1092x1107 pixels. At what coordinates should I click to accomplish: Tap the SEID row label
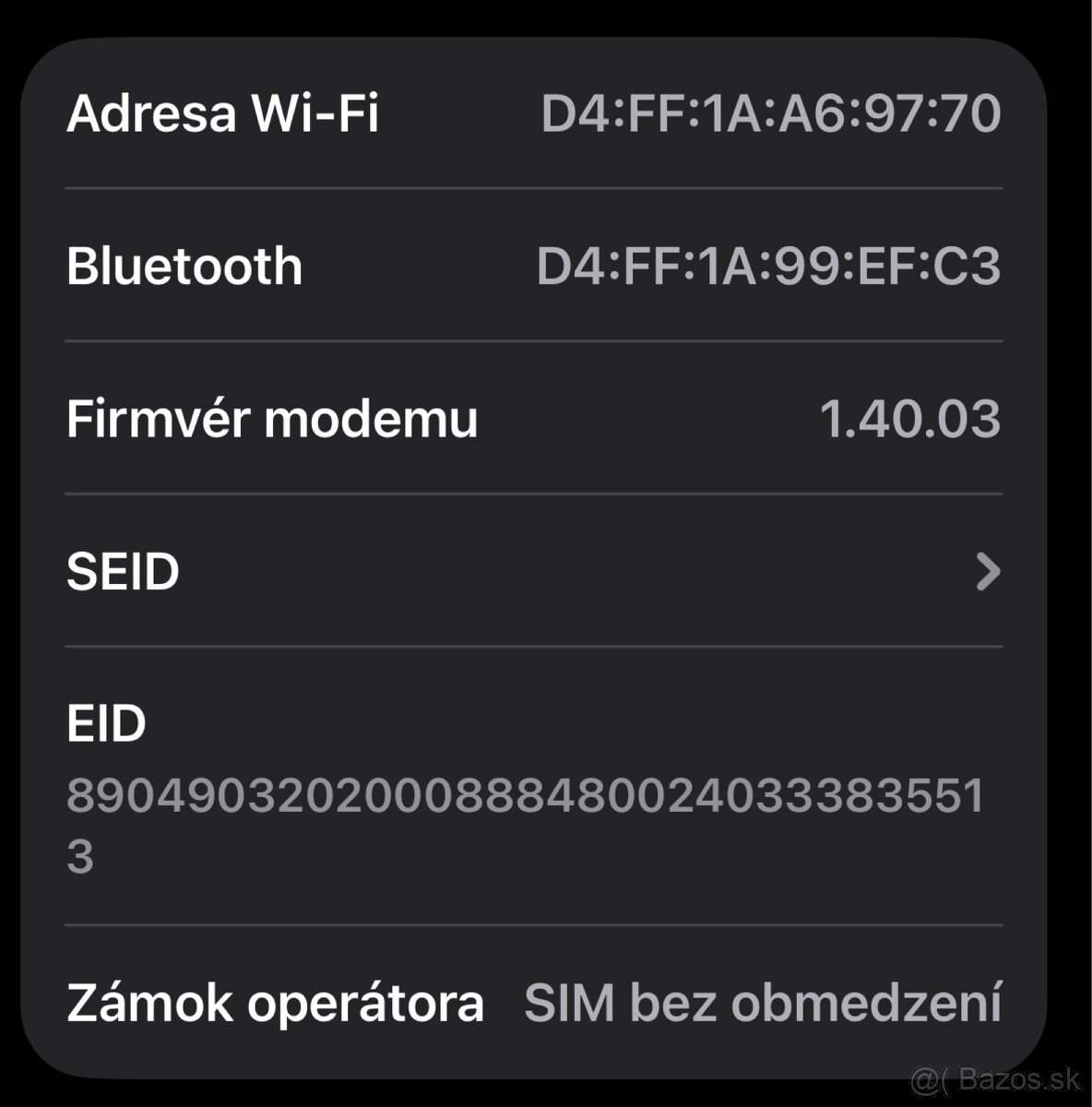(x=121, y=572)
